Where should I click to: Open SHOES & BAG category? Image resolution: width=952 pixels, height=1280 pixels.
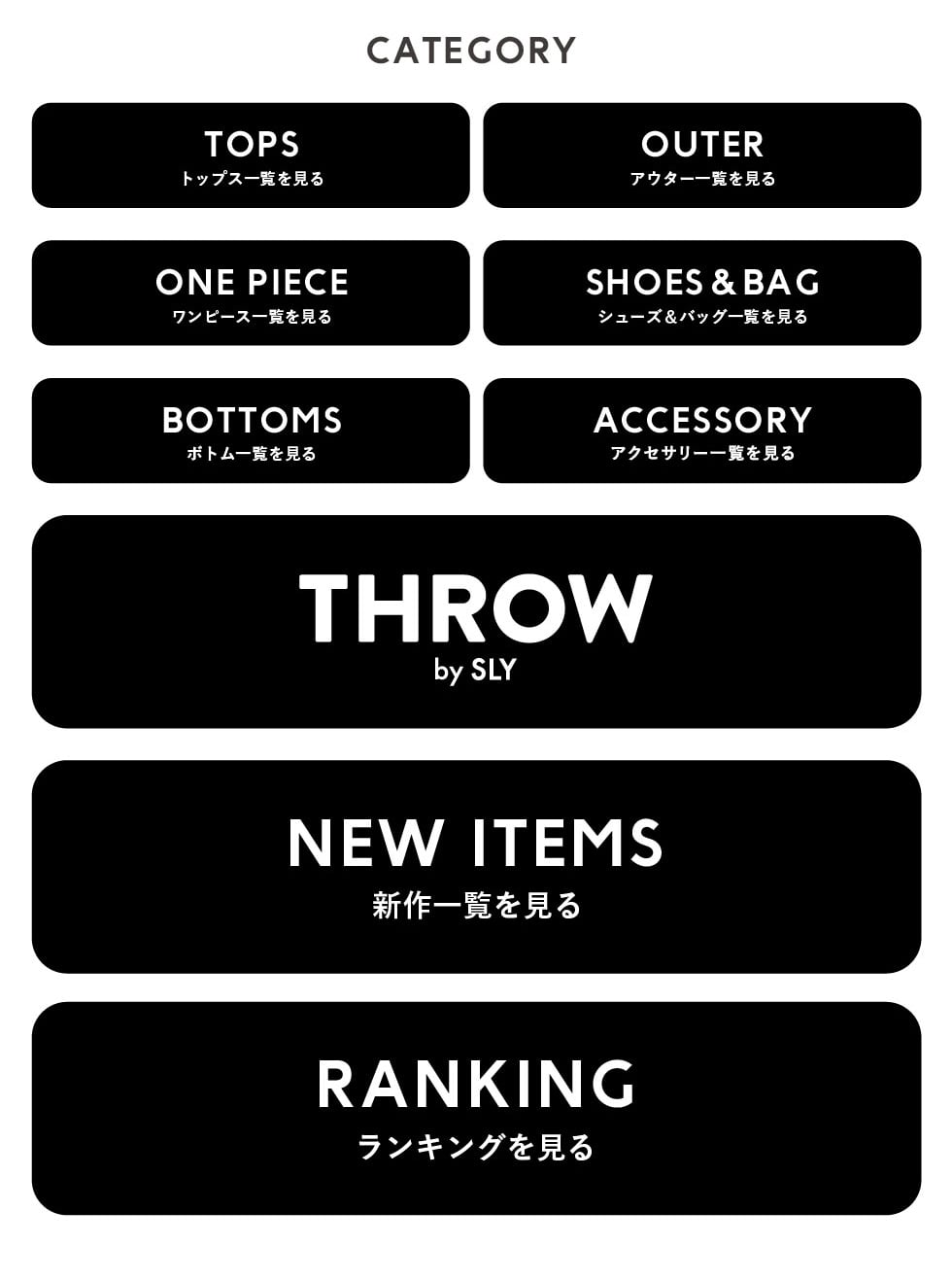pyautogui.click(x=701, y=294)
